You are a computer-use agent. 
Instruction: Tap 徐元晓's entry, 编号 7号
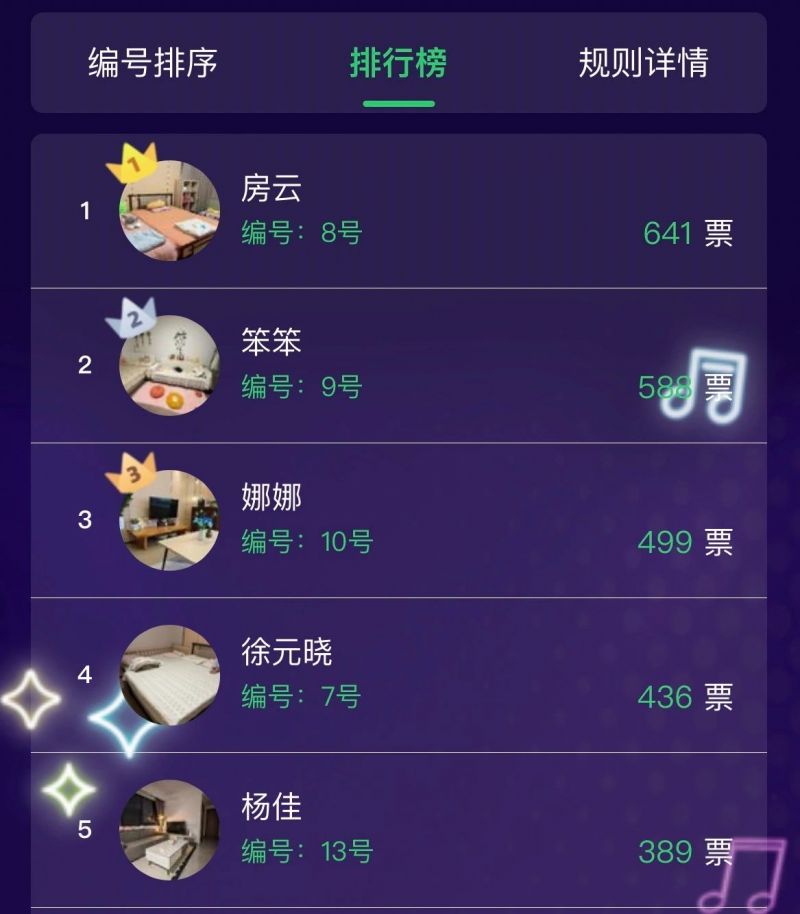pos(398,676)
